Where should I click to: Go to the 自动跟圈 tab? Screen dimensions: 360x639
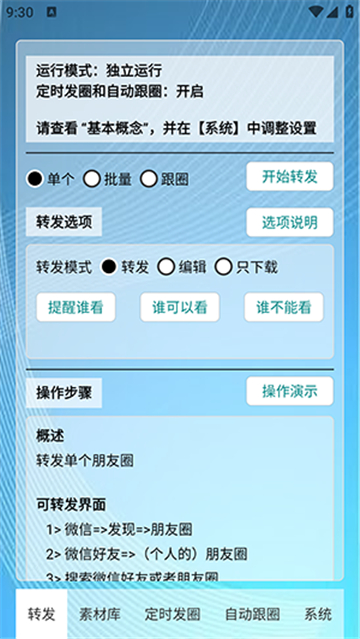[x=253, y=614]
